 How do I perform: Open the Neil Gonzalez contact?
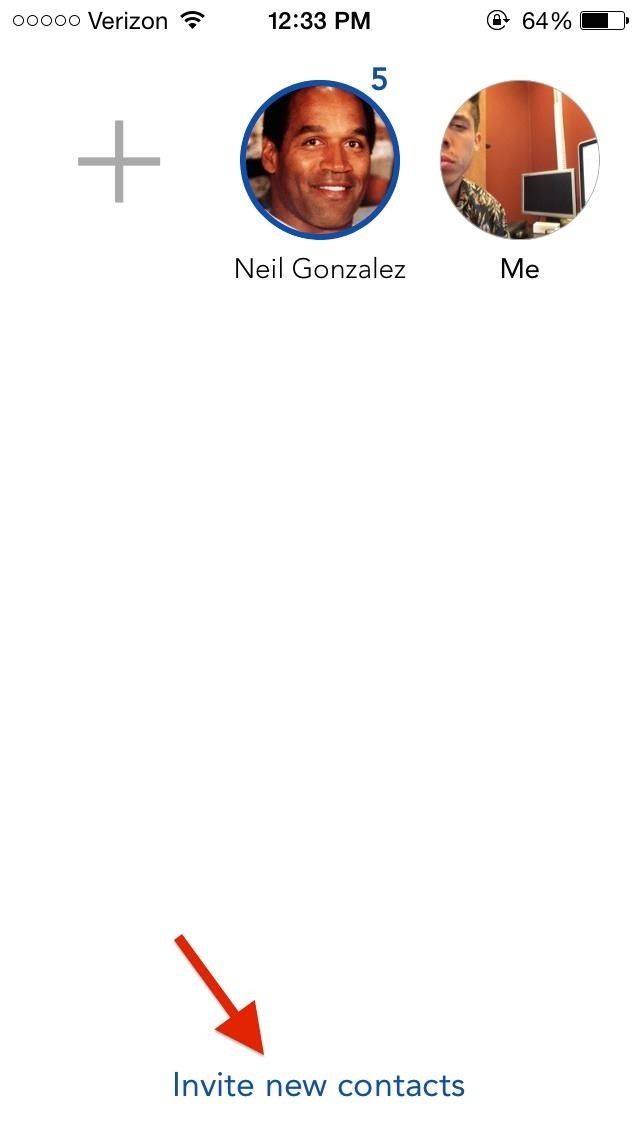click(x=319, y=161)
